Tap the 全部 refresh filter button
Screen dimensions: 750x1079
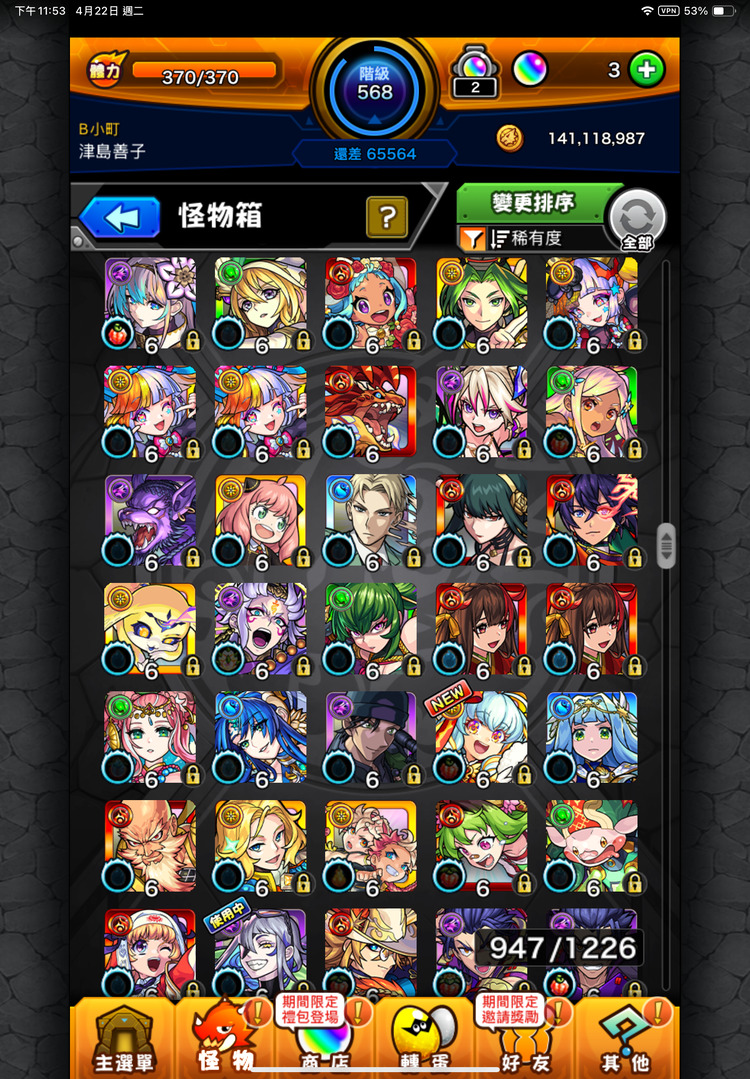[x=637, y=219]
